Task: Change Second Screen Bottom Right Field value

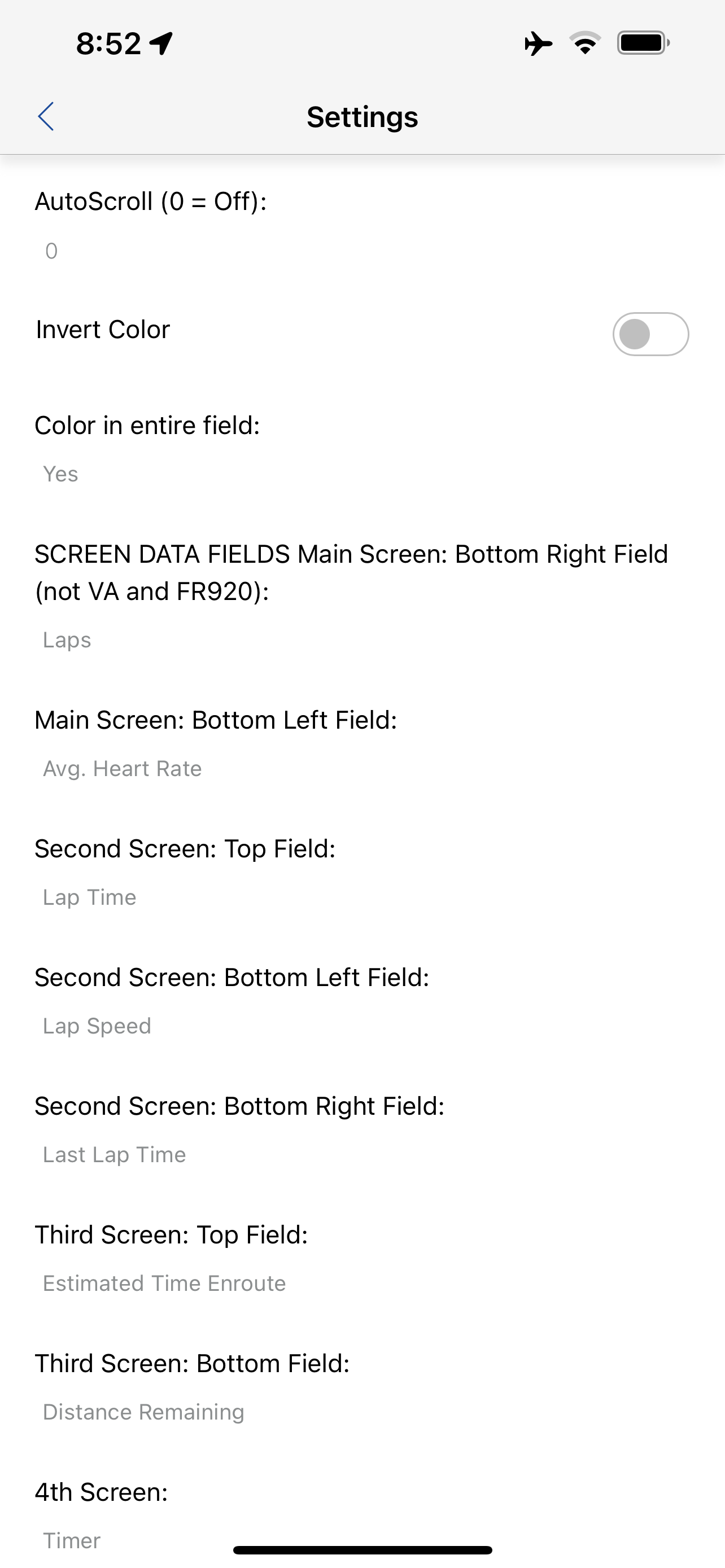Action: pyautogui.click(x=114, y=1154)
